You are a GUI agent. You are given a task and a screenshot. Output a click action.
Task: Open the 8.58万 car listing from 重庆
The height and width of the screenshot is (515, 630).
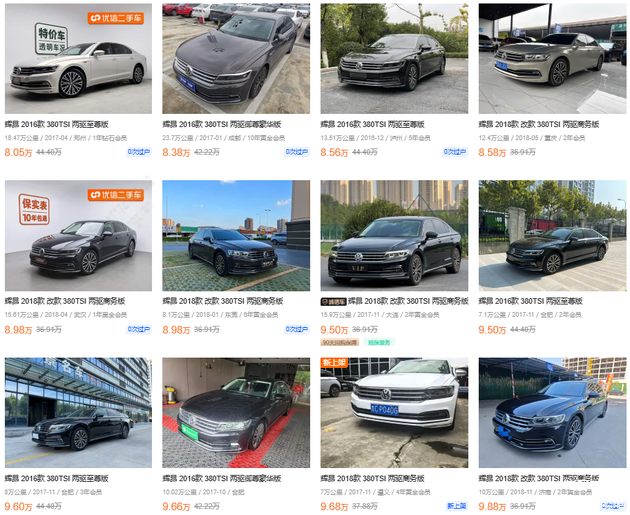tap(552, 59)
